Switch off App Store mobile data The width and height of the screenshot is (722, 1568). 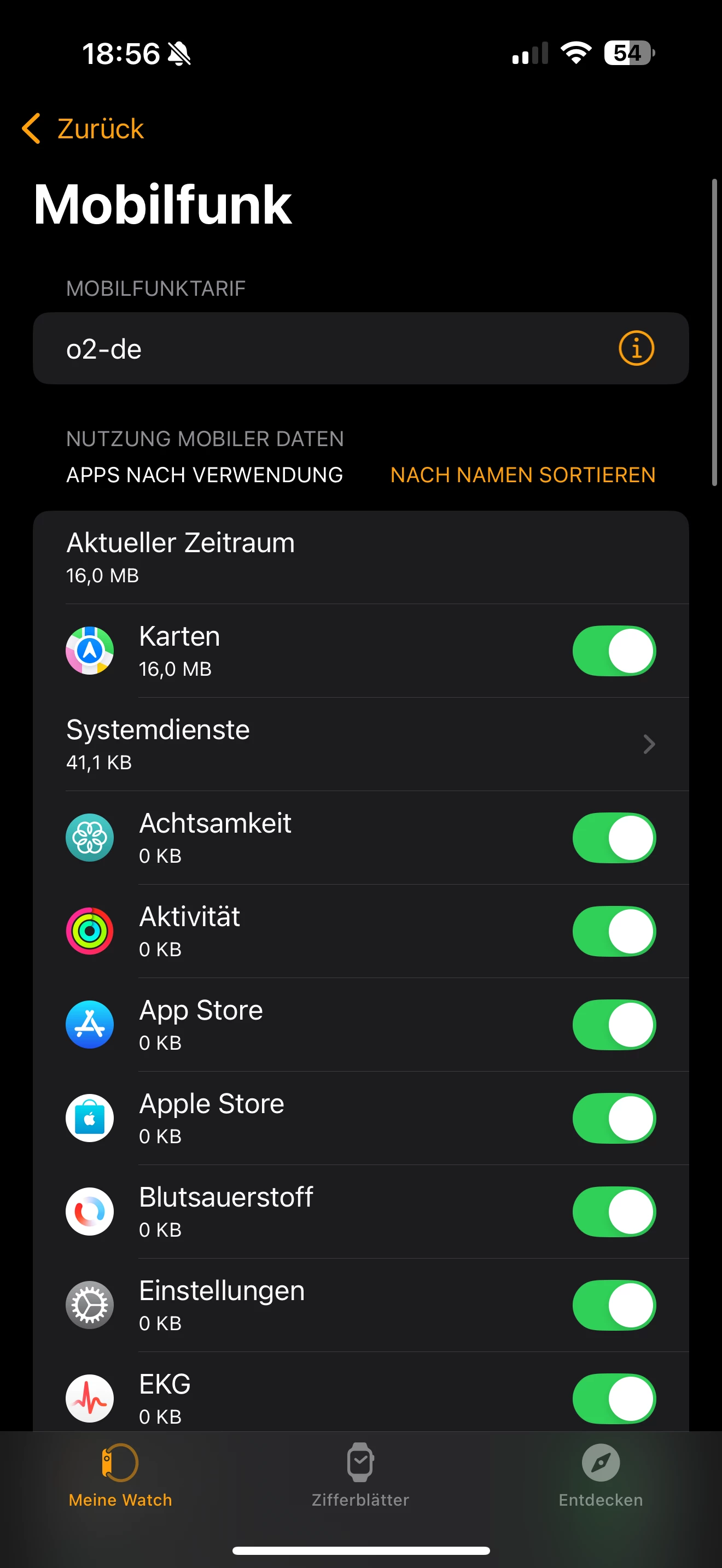pyautogui.click(x=614, y=1025)
